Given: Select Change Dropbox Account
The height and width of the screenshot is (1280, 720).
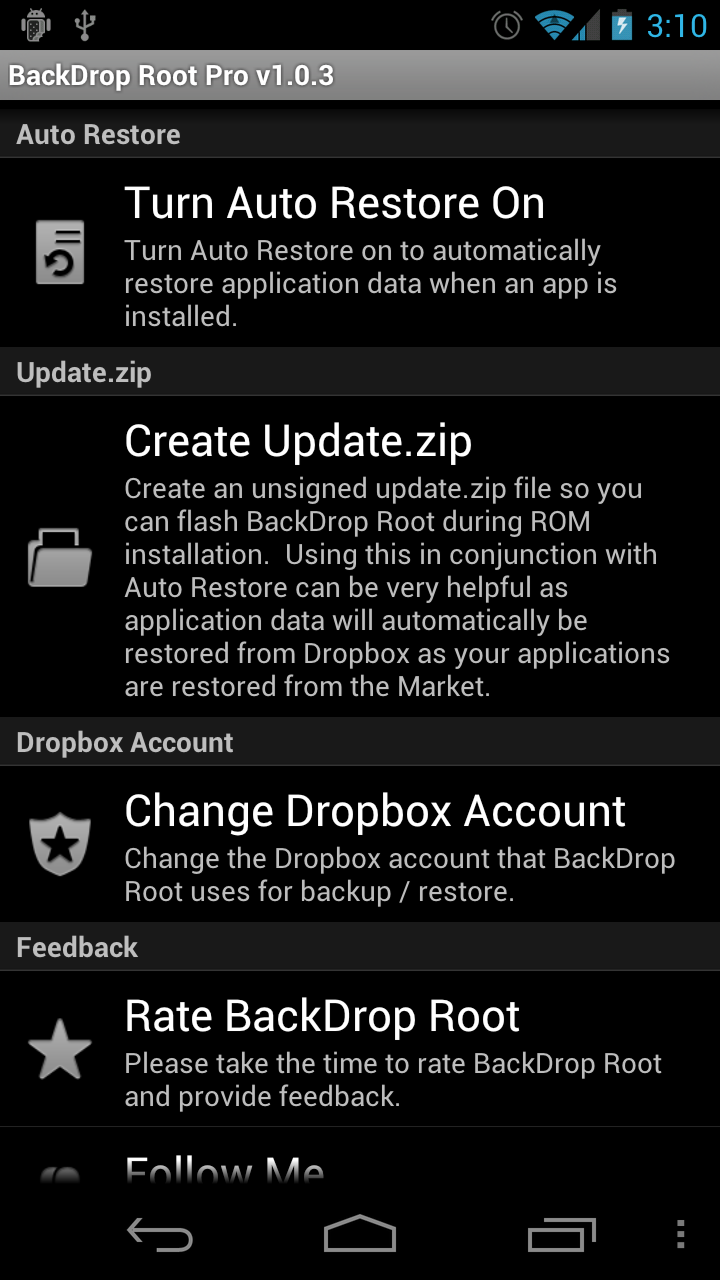Looking at the screenshot, I should [360, 844].
